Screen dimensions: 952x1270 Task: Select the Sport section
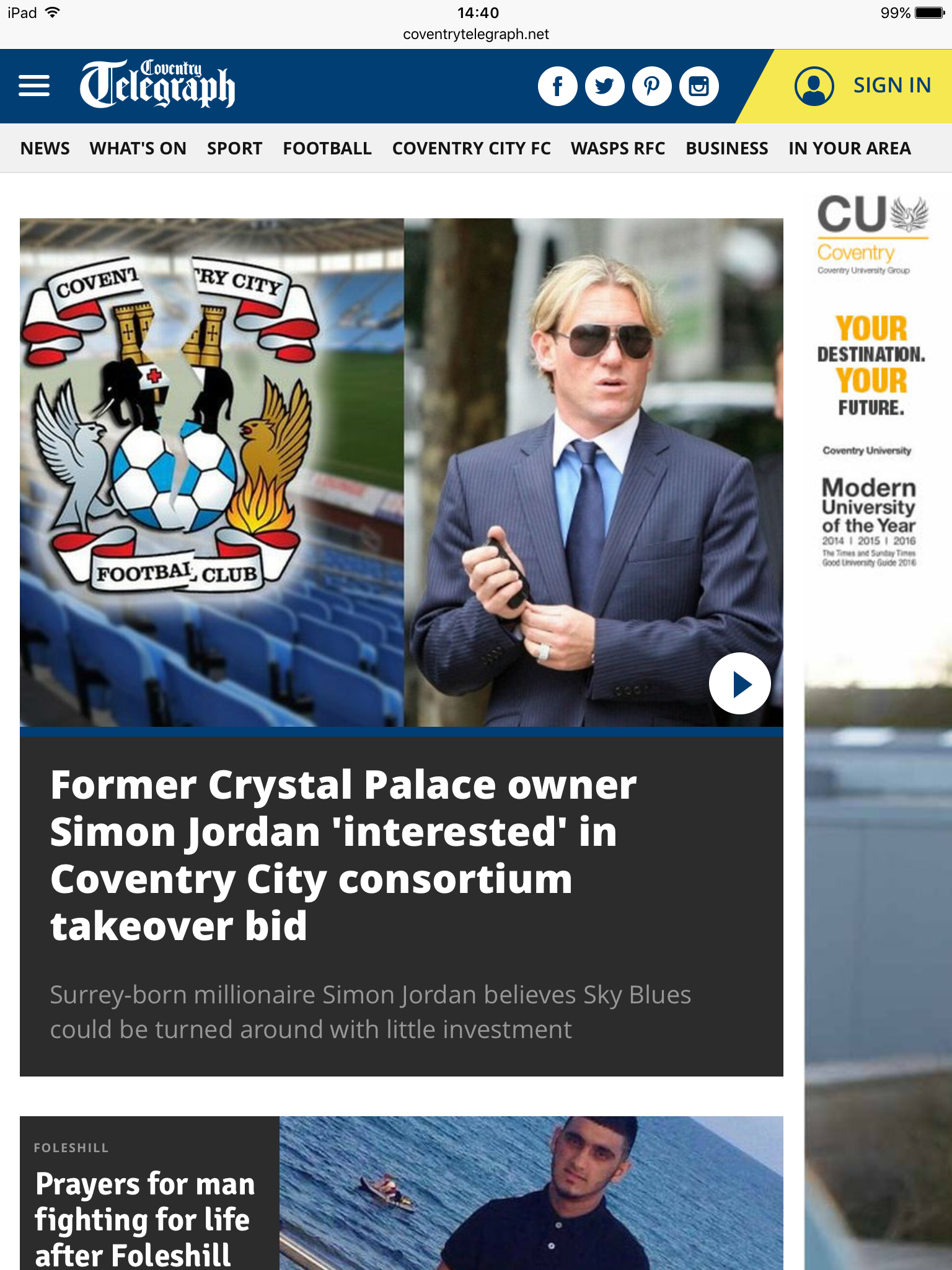coord(234,149)
